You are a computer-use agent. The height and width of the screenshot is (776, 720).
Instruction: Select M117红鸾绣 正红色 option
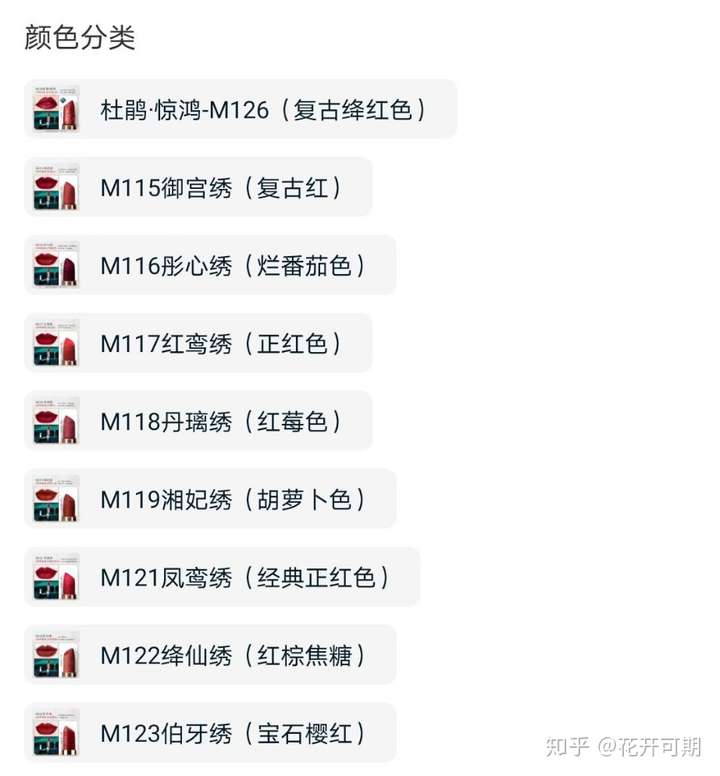click(198, 343)
